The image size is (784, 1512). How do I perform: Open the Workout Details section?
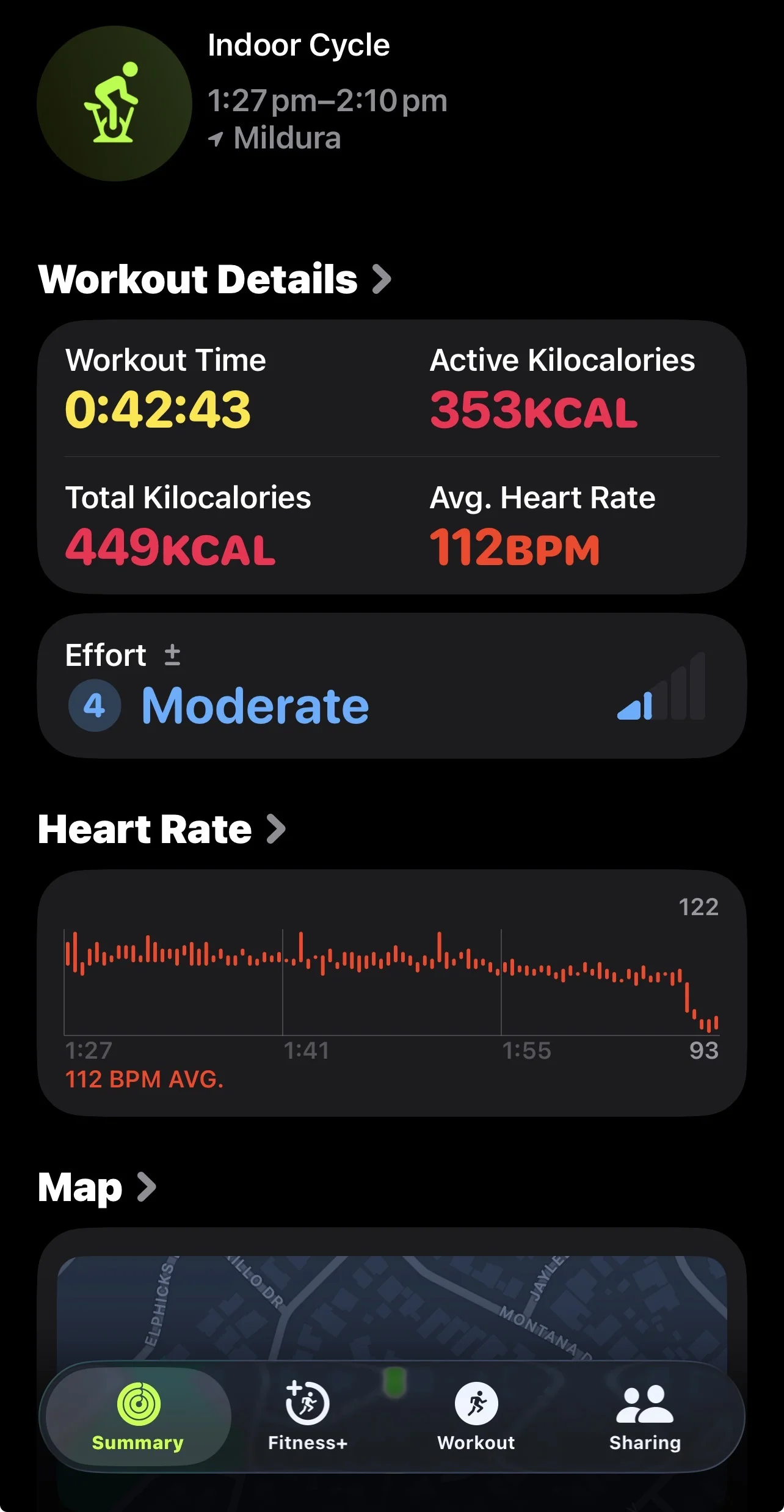point(214,279)
